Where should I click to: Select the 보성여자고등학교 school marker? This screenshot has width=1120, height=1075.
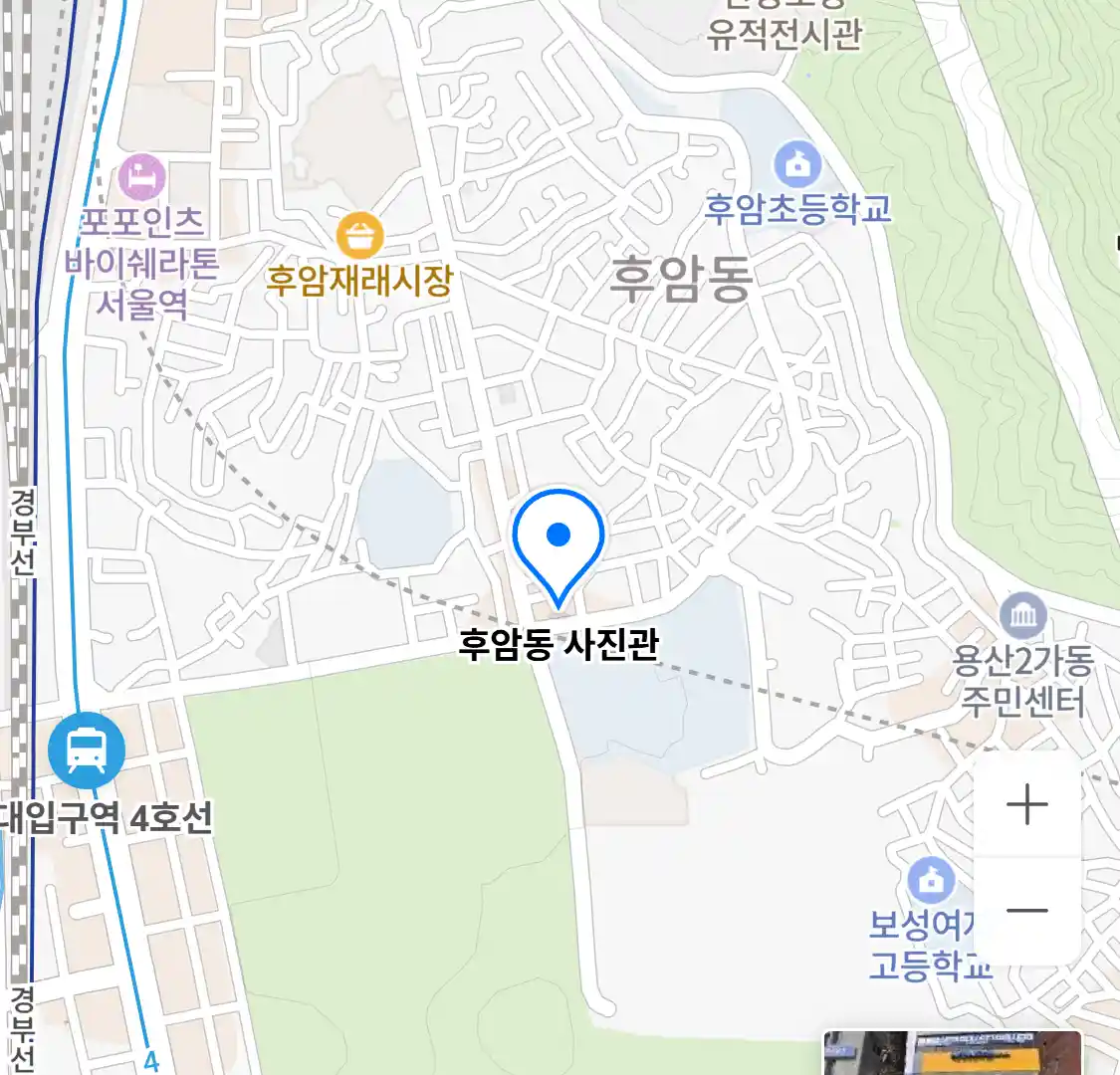click(931, 882)
